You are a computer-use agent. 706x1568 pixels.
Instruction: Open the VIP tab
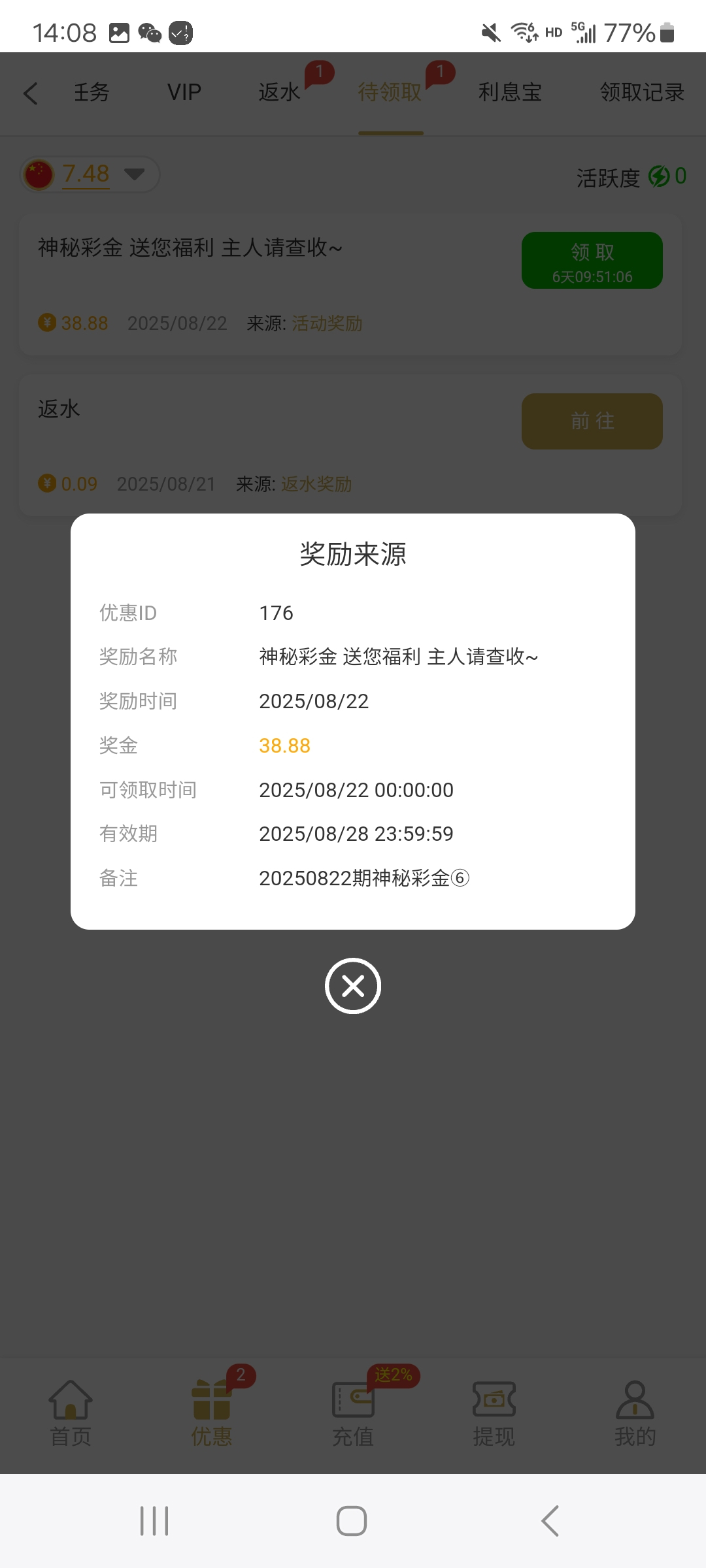184,92
